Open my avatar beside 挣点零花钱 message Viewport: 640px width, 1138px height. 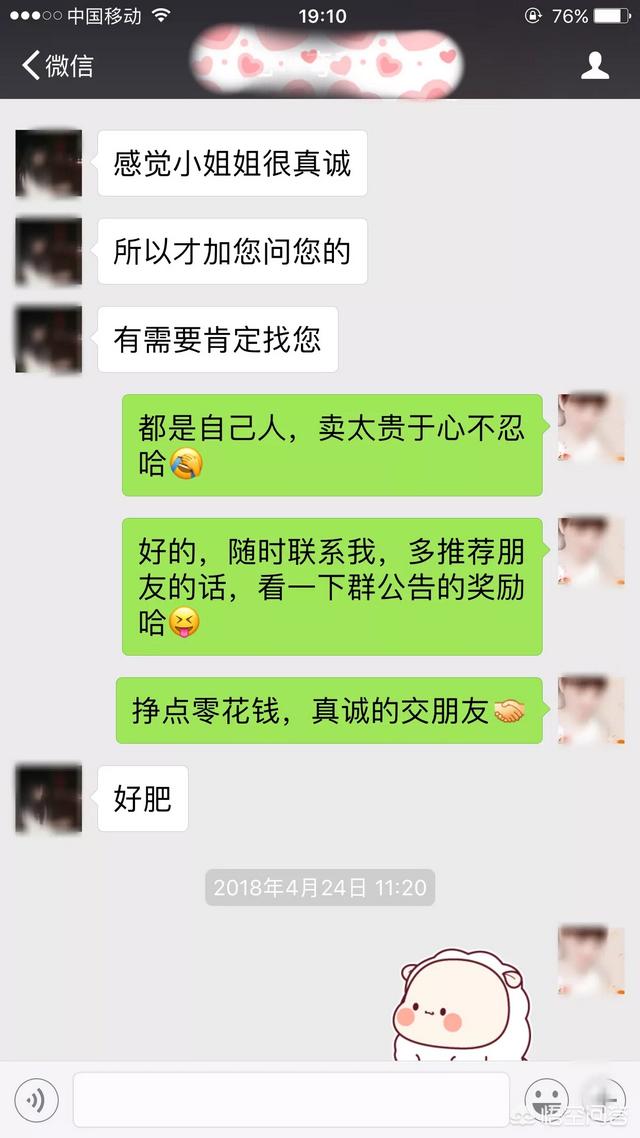tap(591, 711)
